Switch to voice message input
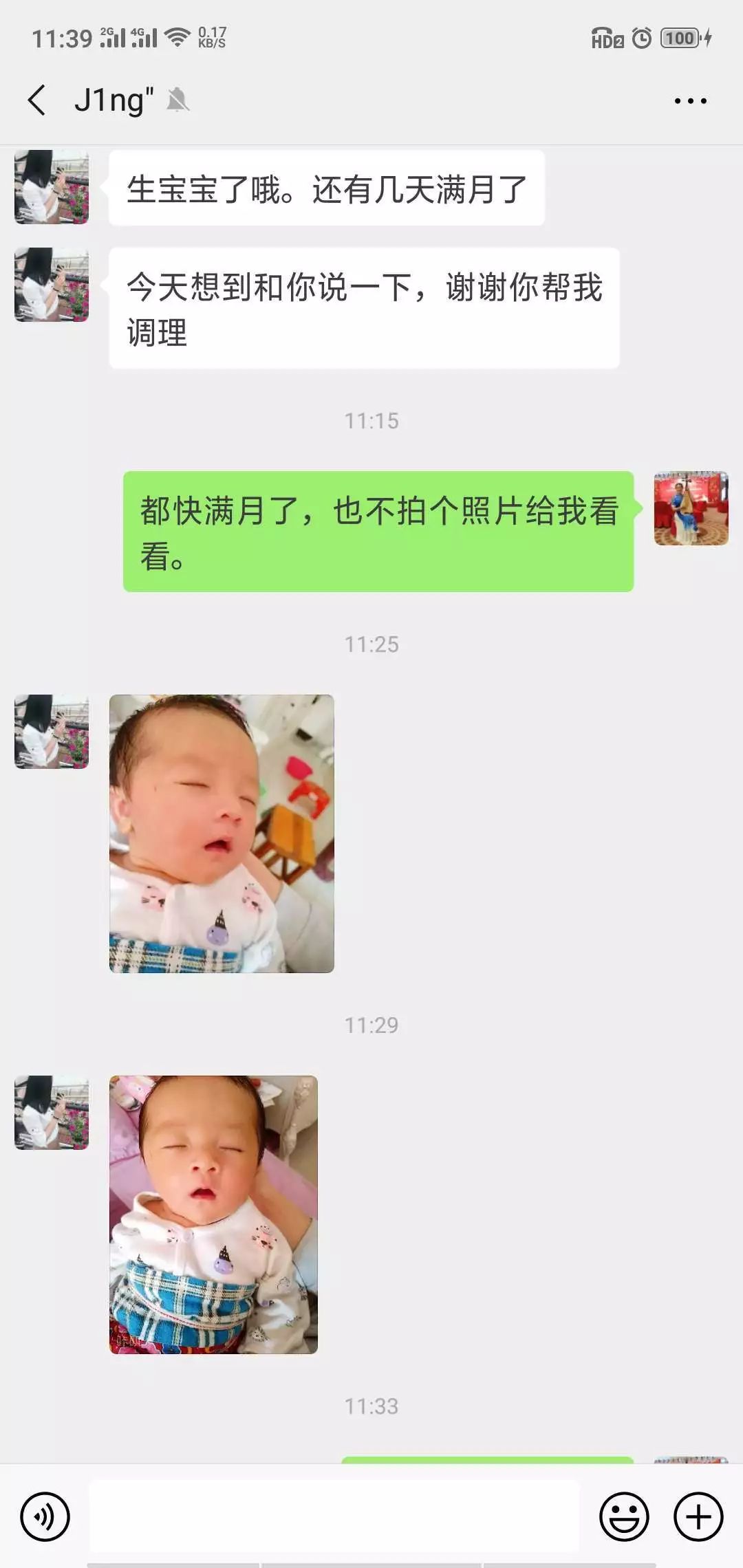Viewport: 743px width, 1568px height. [x=45, y=1516]
